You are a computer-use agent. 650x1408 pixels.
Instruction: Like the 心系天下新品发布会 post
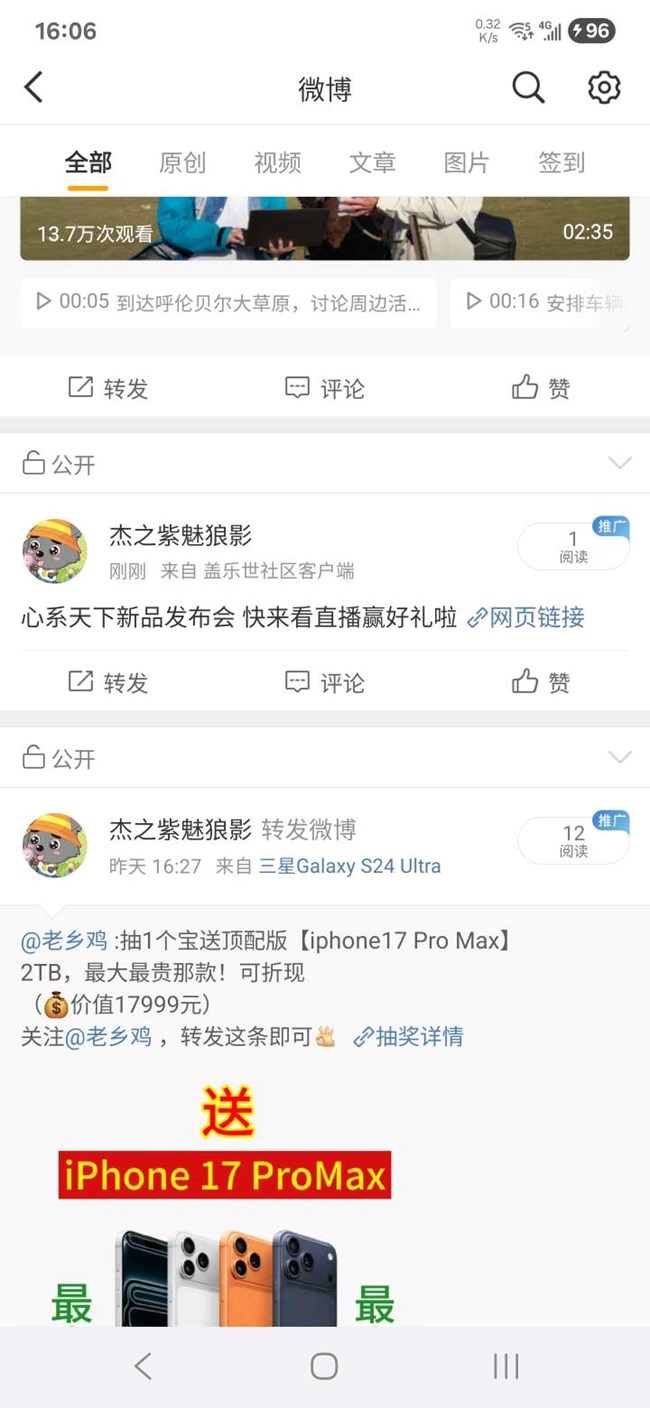[541, 682]
